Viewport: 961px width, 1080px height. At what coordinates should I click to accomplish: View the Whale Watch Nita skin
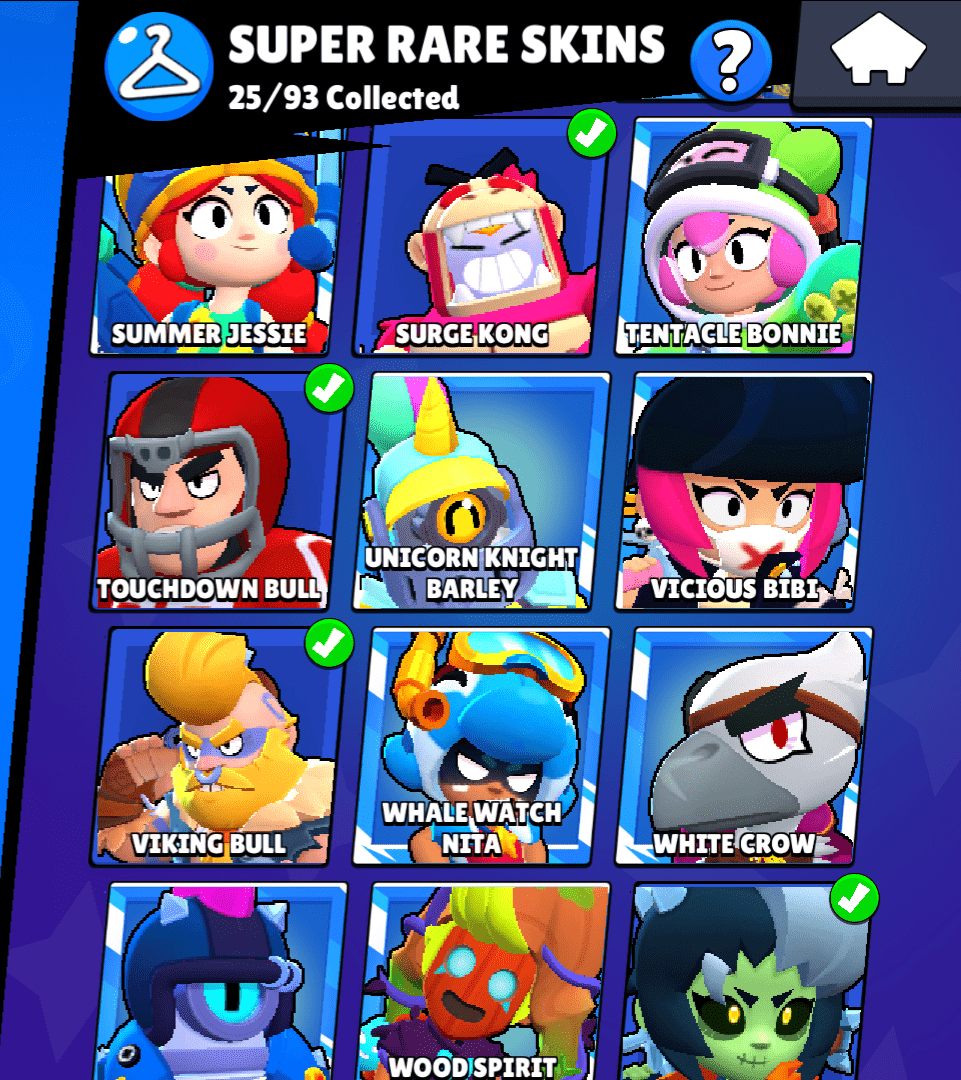tap(482, 748)
